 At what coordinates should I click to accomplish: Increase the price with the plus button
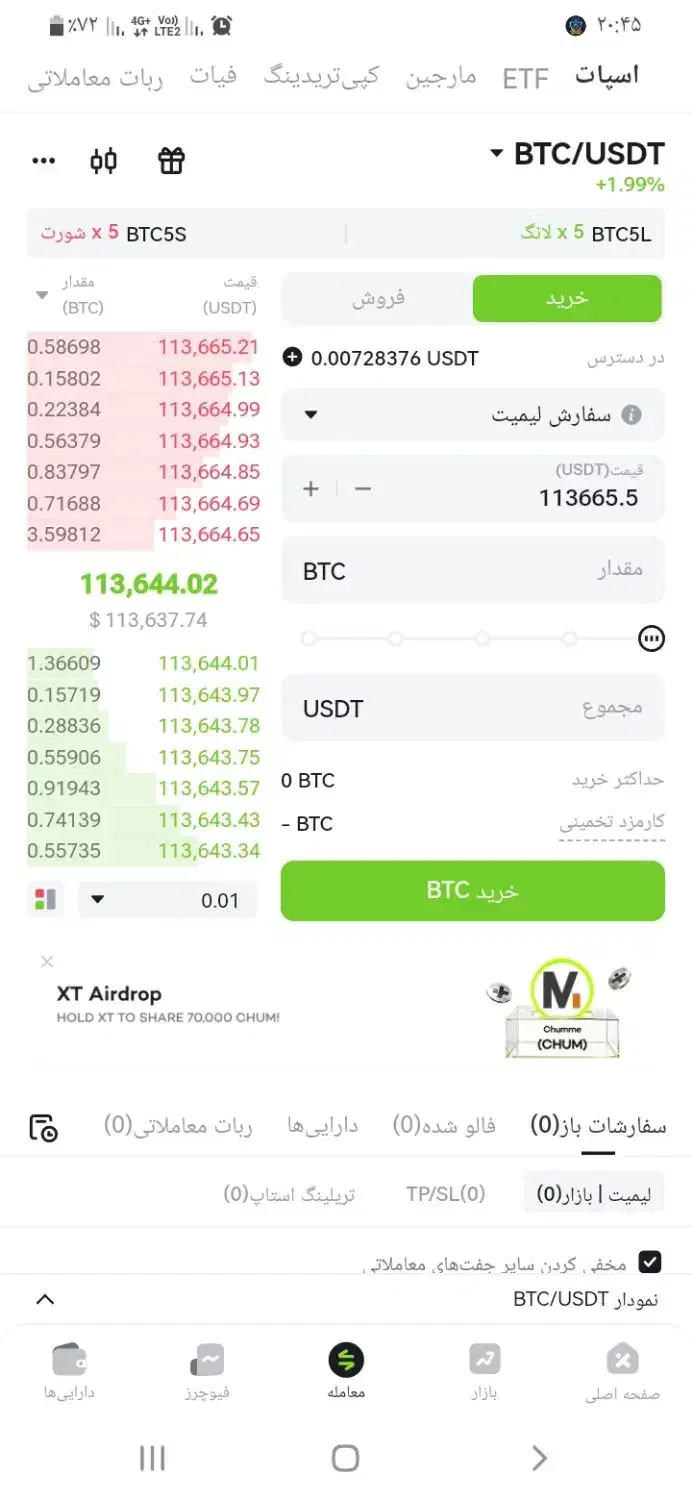click(311, 489)
